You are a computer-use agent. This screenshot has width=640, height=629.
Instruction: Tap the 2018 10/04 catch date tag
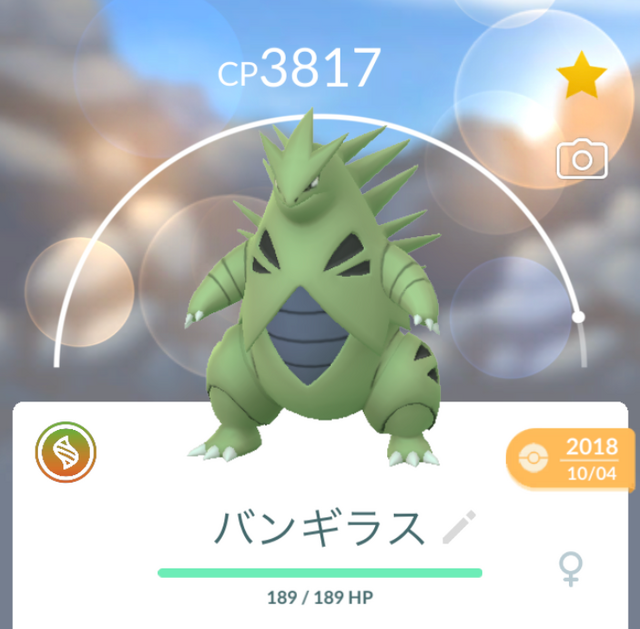(x=572, y=460)
